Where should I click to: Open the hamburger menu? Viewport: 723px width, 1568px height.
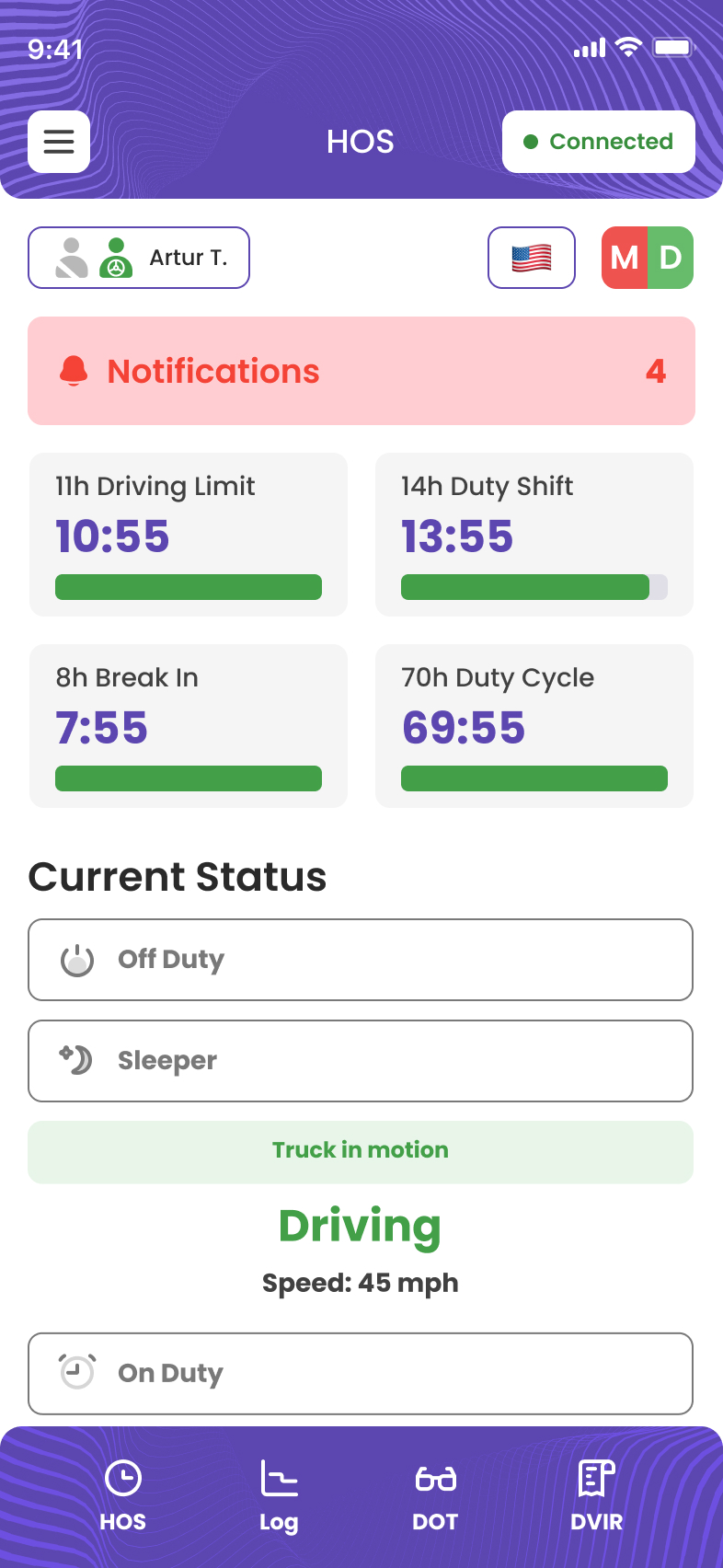pos(58,142)
